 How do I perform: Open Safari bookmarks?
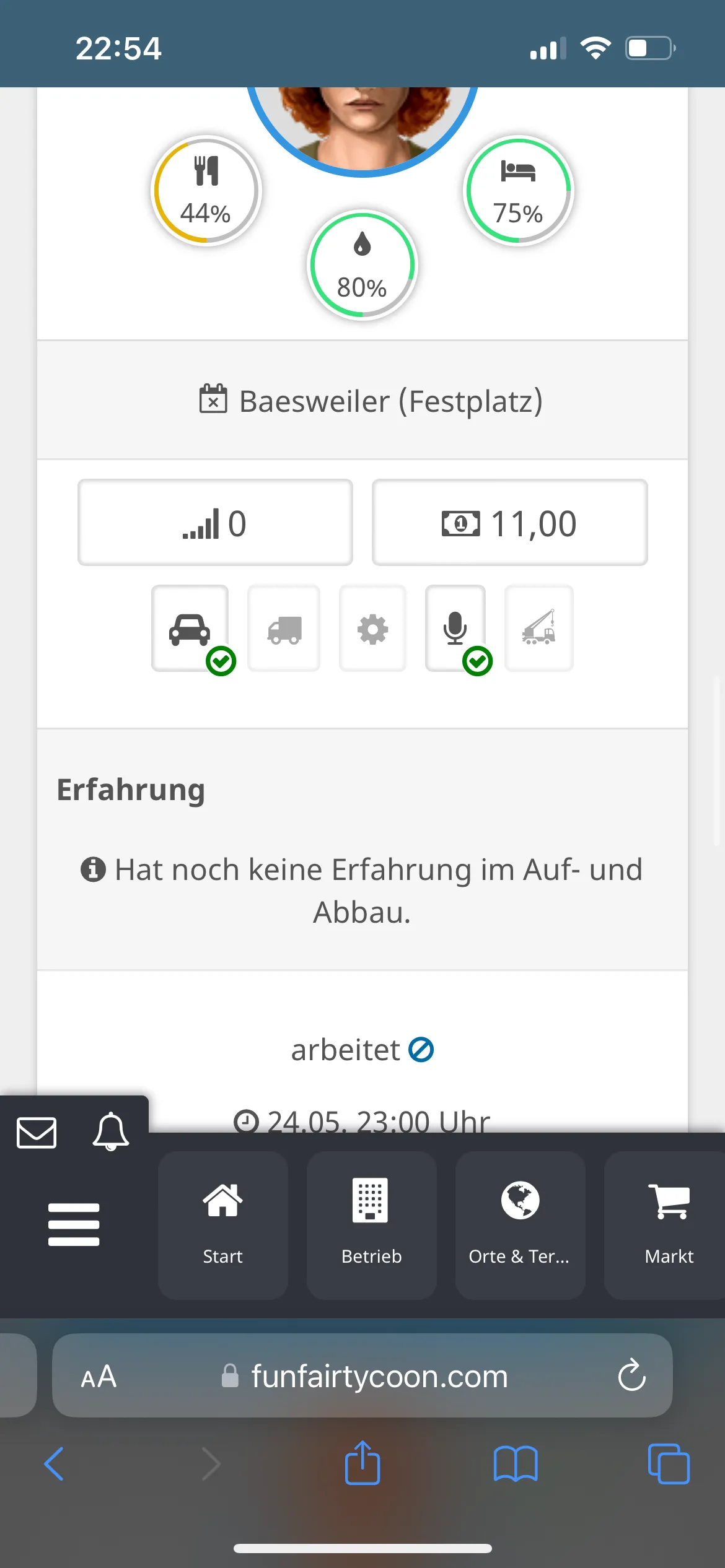point(516,1464)
